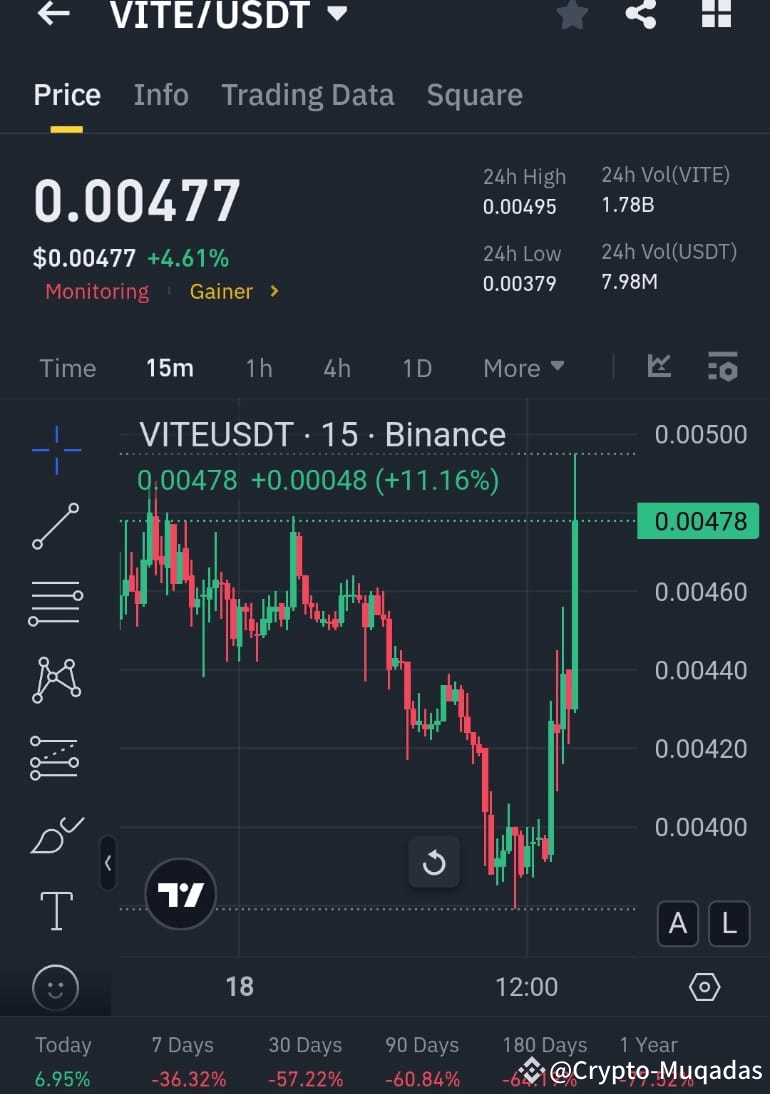Open the Info tab
Image resolution: width=770 pixels, height=1094 pixels.
[x=160, y=94]
